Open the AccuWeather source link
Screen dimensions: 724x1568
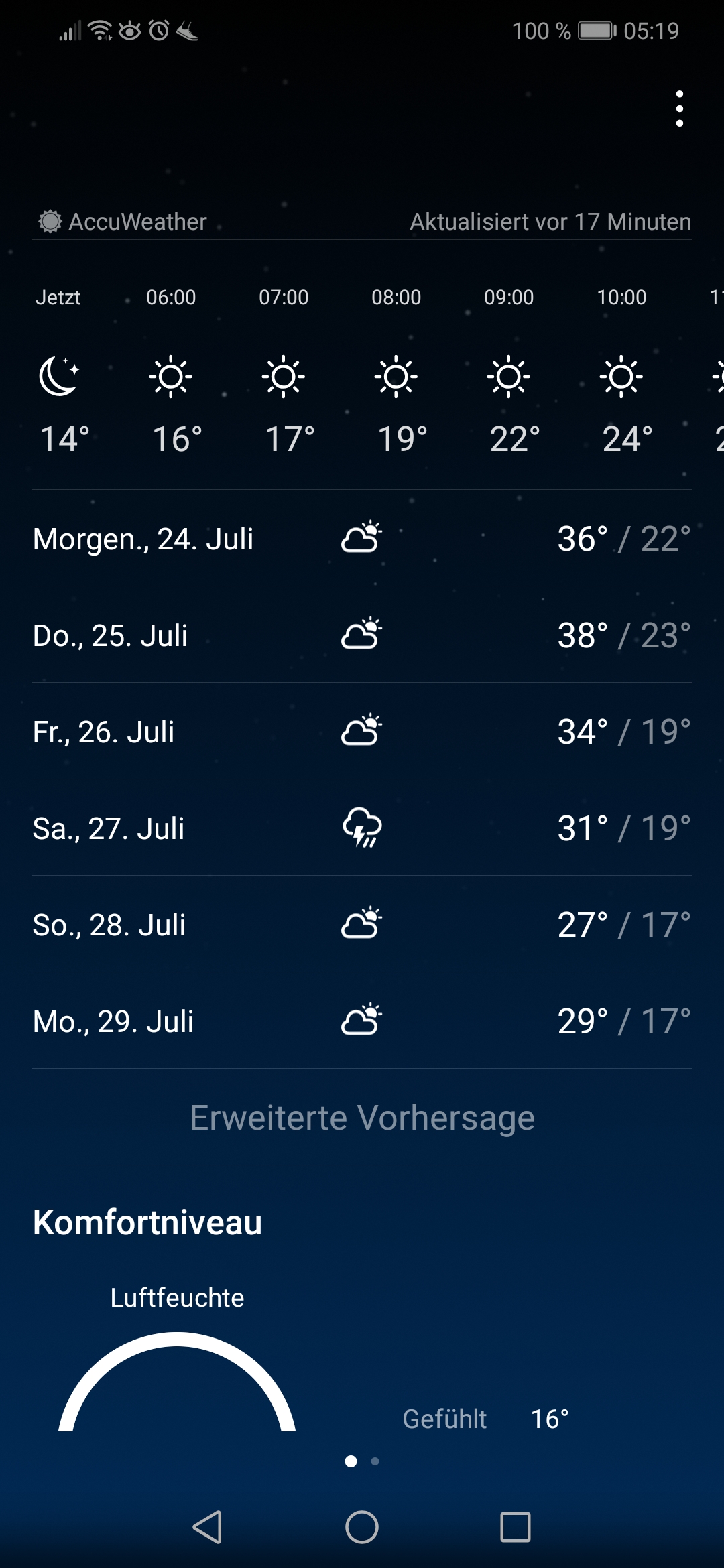(x=122, y=222)
